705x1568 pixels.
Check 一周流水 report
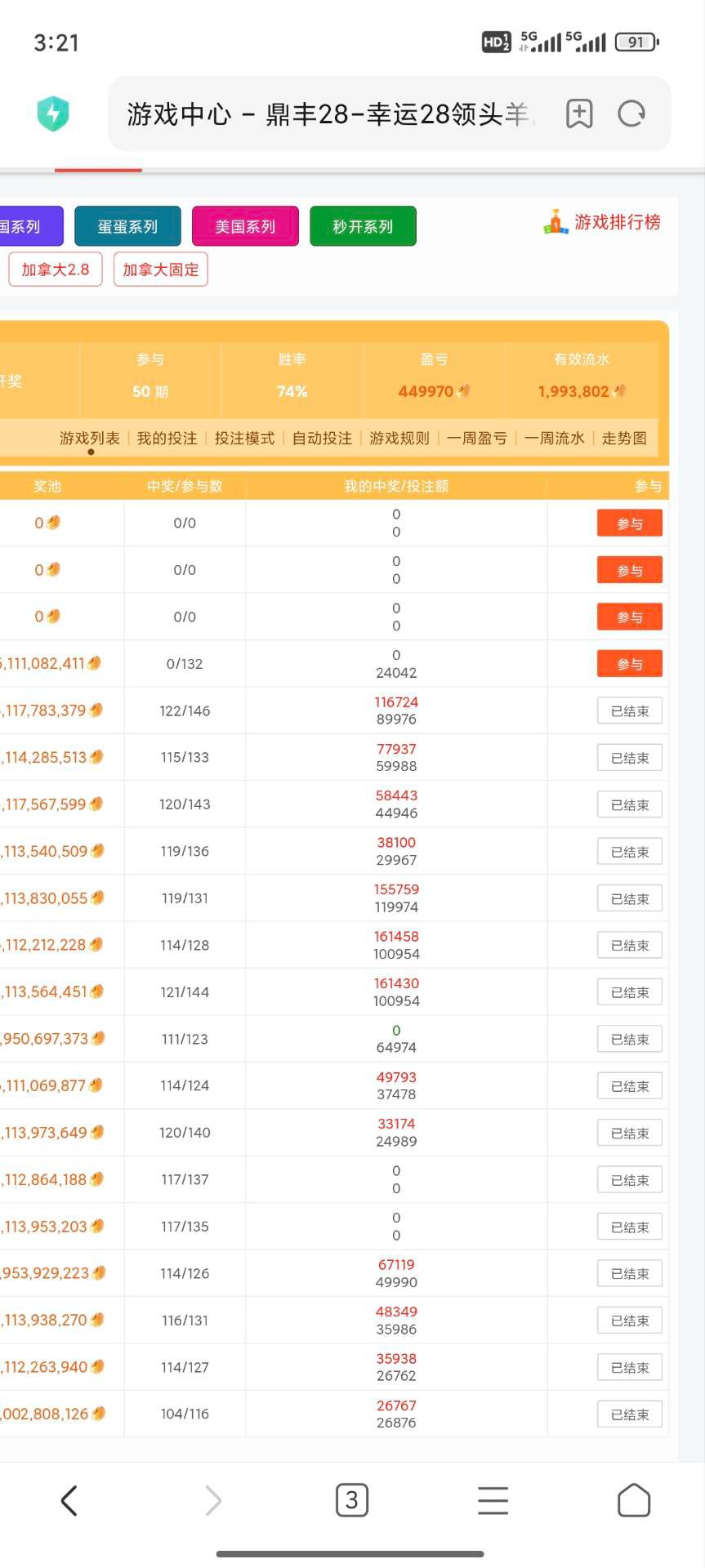(x=554, y=439)
